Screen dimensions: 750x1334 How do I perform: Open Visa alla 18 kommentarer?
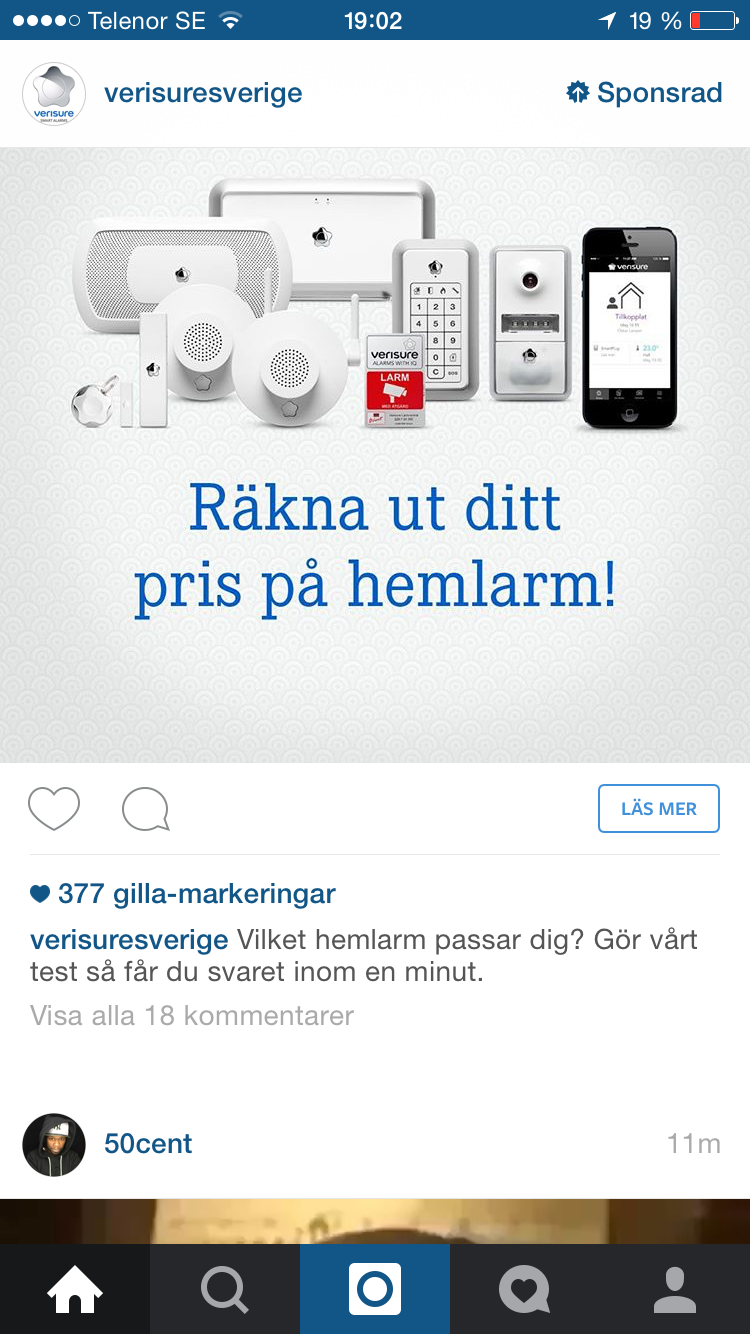coord(192,1016)
